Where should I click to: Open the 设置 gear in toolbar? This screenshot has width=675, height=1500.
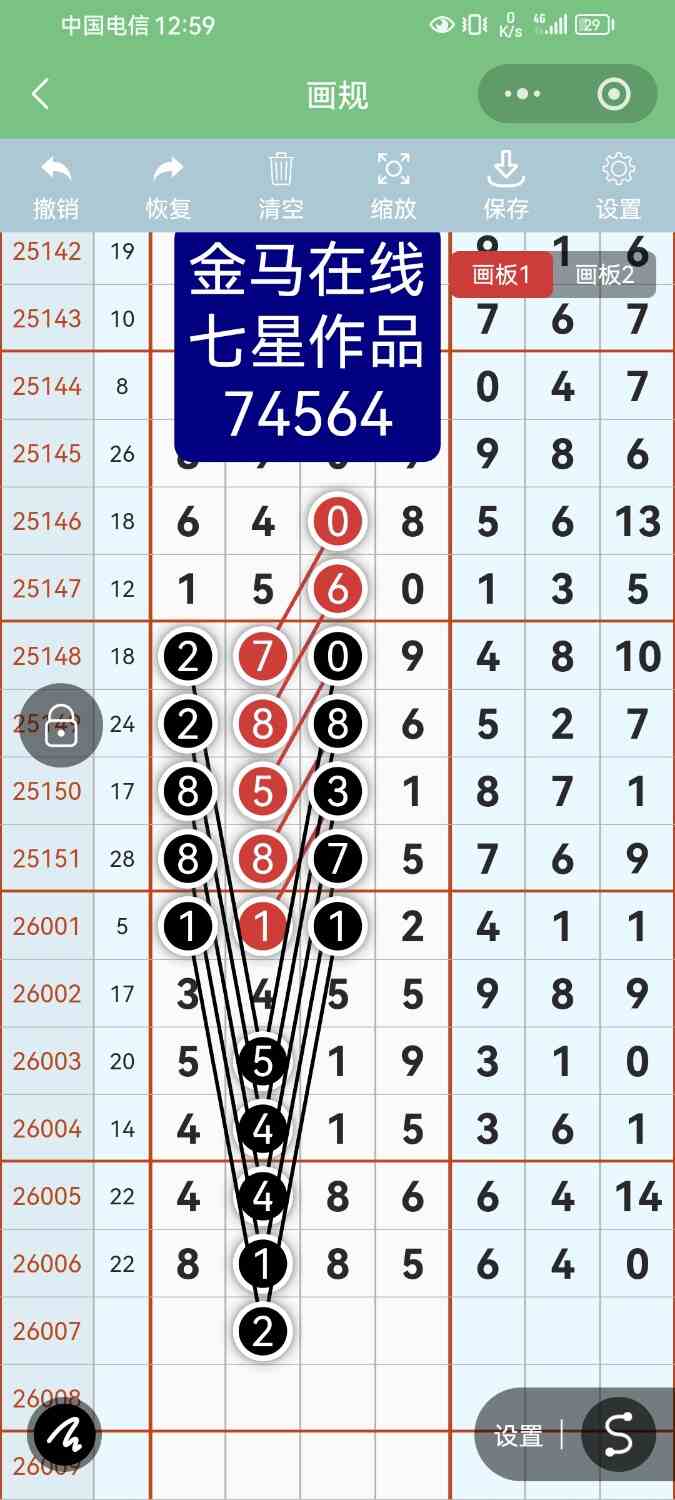tap(618, 186)
